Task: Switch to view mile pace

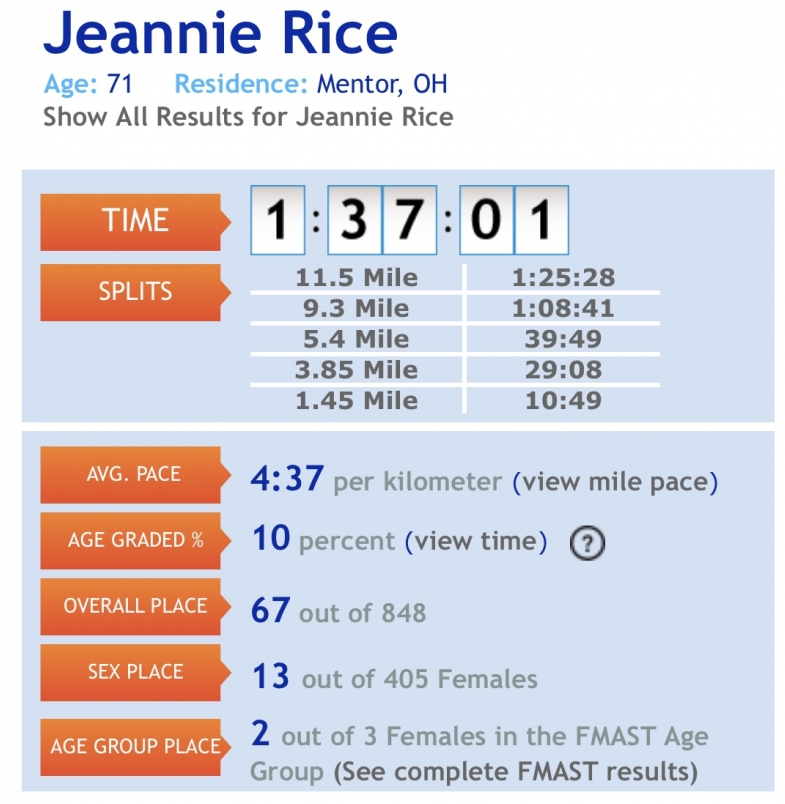Action: coord(615,482)
